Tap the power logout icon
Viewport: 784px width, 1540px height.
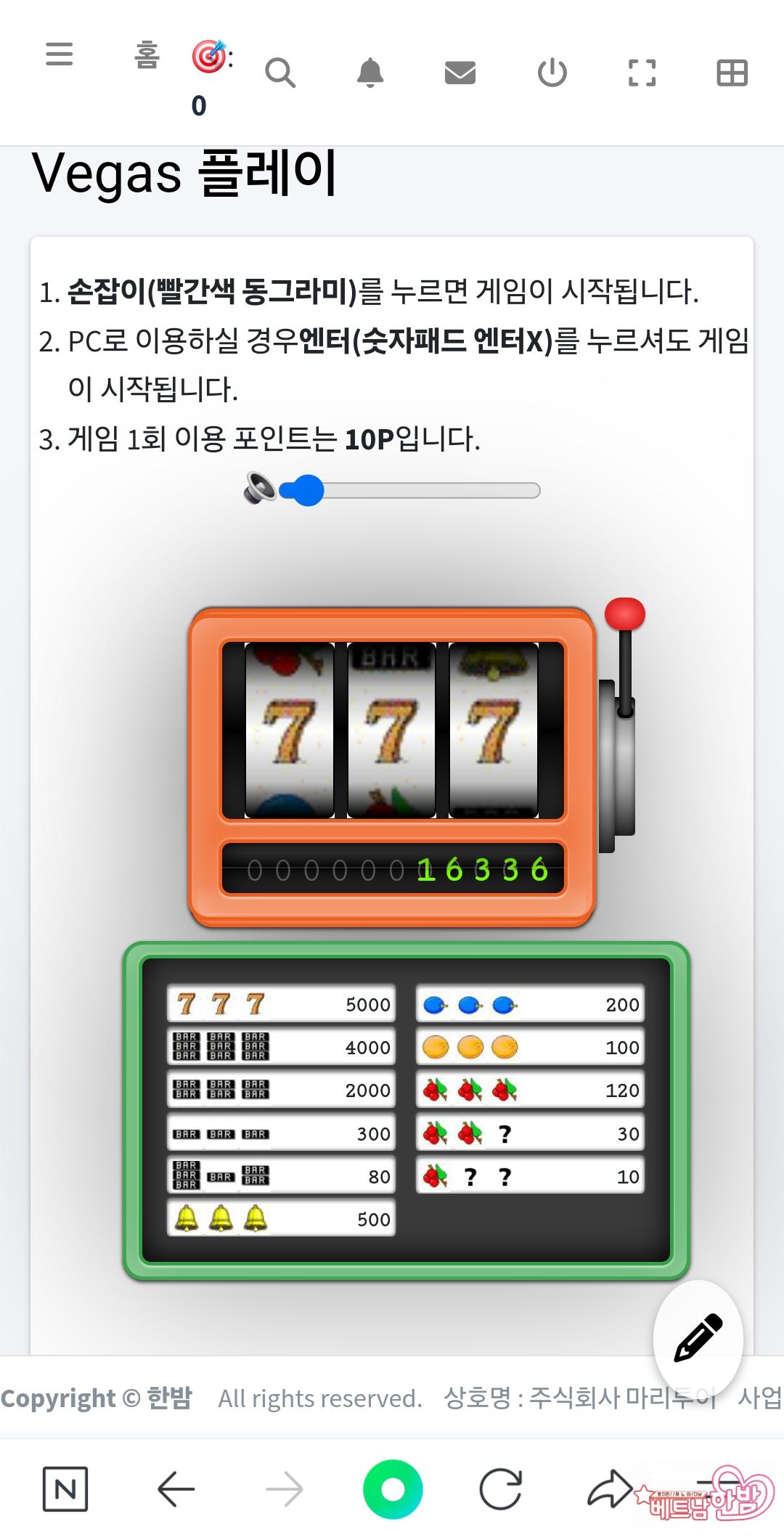click(x=552, y=73)
